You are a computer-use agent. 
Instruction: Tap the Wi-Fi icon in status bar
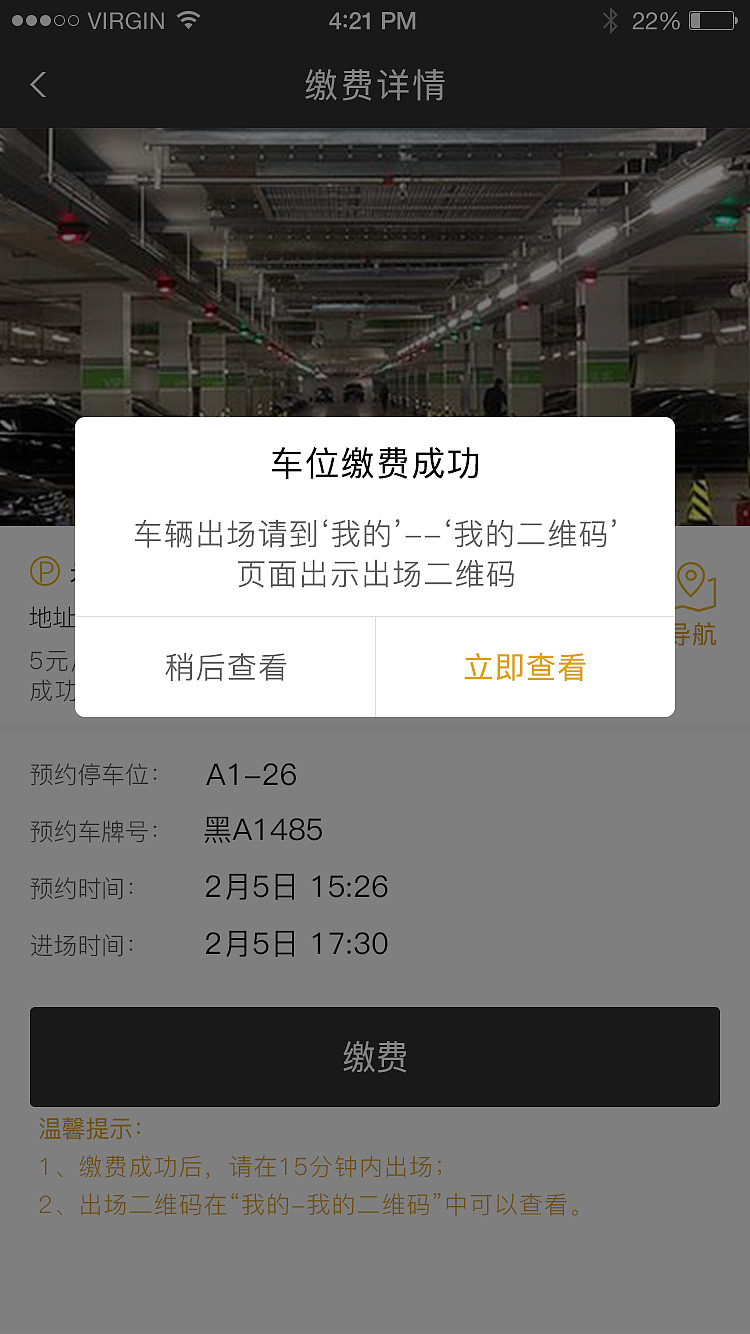(186, 20)
